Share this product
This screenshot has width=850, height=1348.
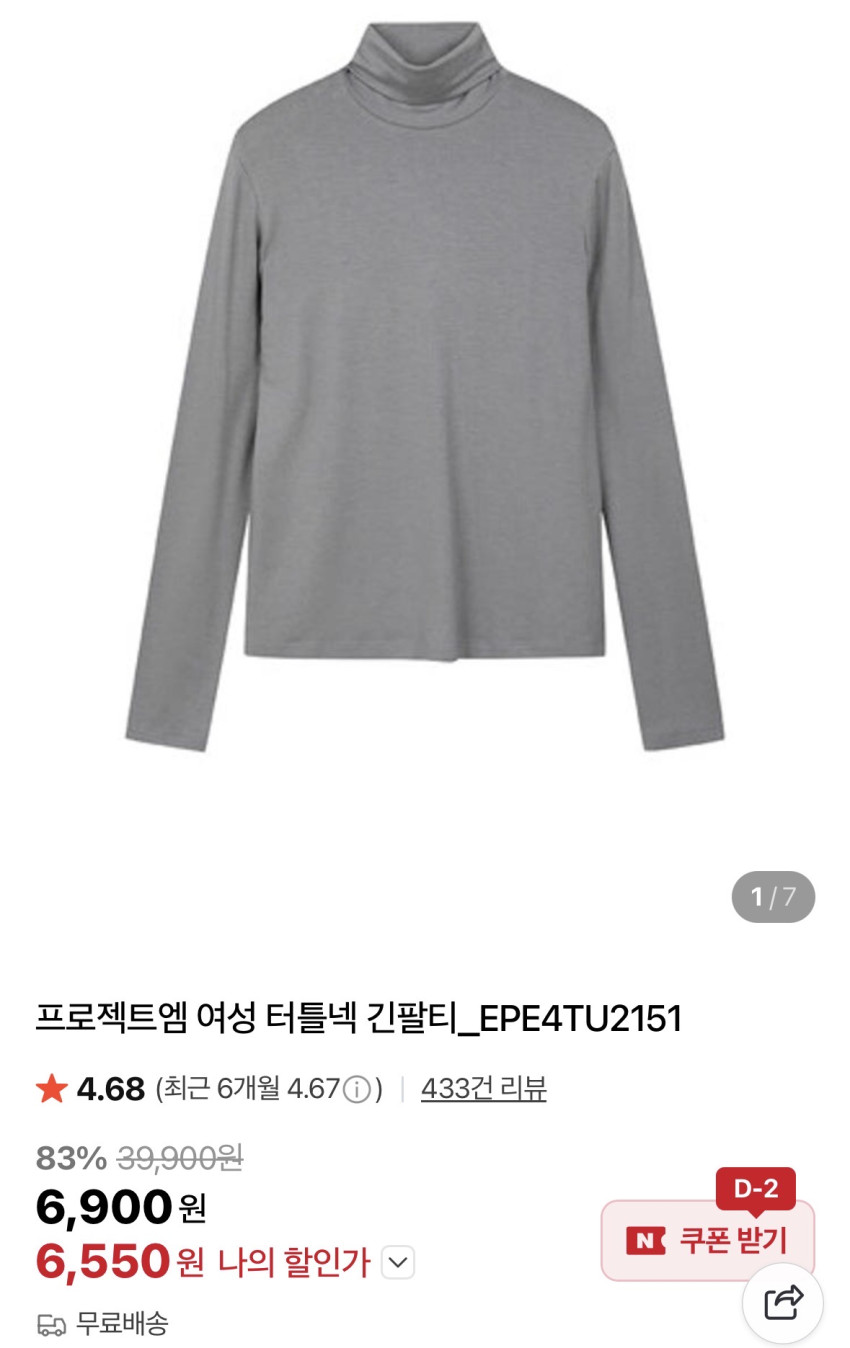click(783, 1303)
